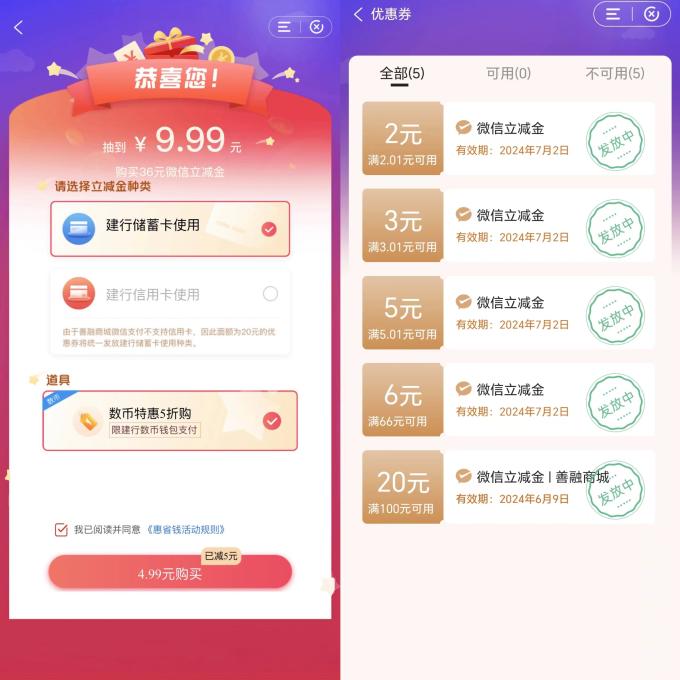680x680 pixels.
Task: Go back from the 优惠券 page
Action: coord(358,14)
